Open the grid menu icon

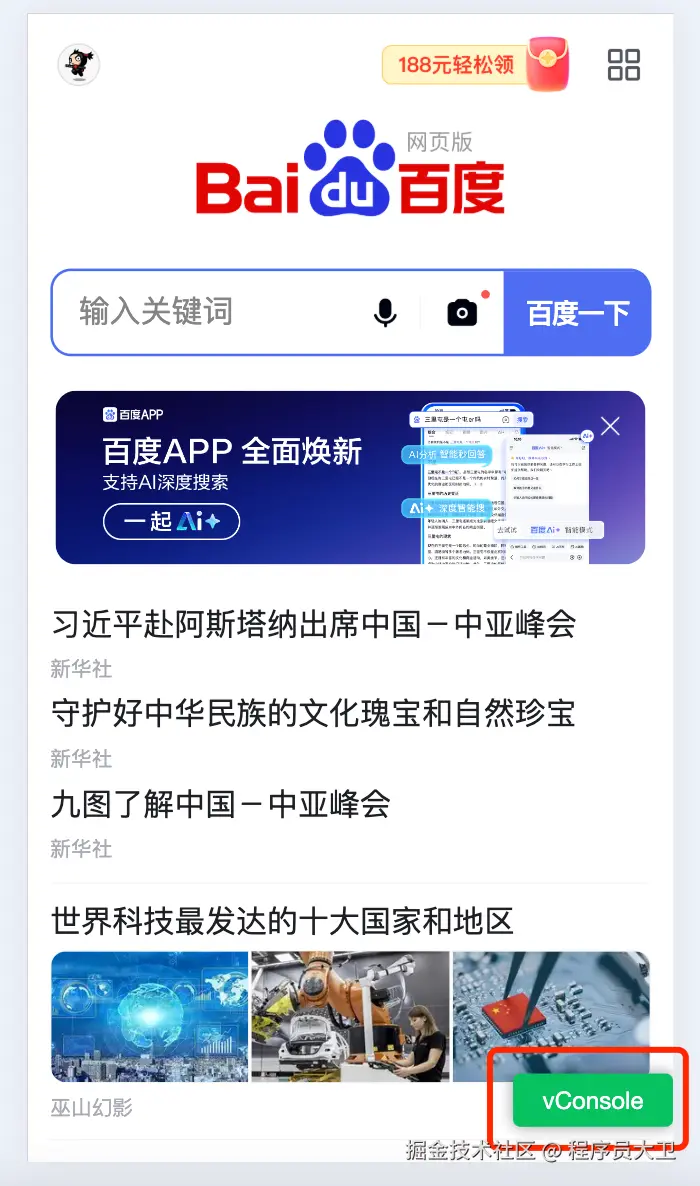pos(624,65)
